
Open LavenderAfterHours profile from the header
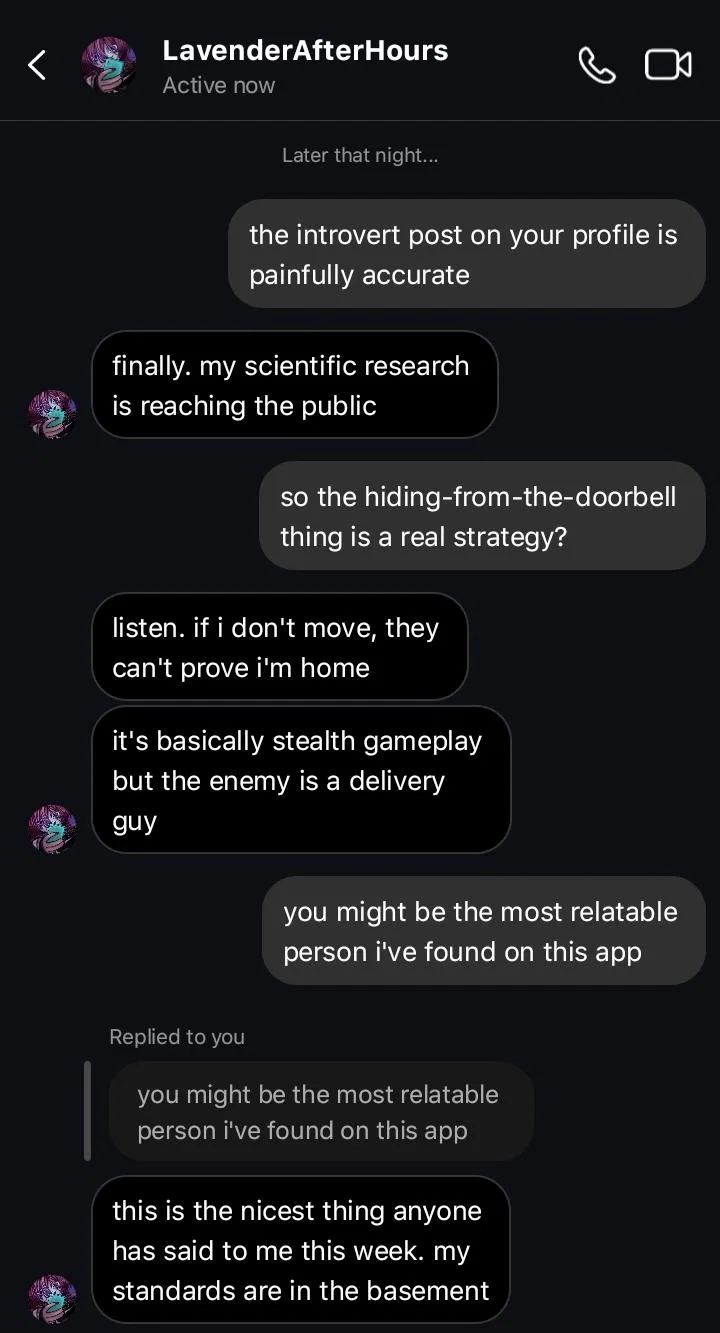tap(305, 66)
